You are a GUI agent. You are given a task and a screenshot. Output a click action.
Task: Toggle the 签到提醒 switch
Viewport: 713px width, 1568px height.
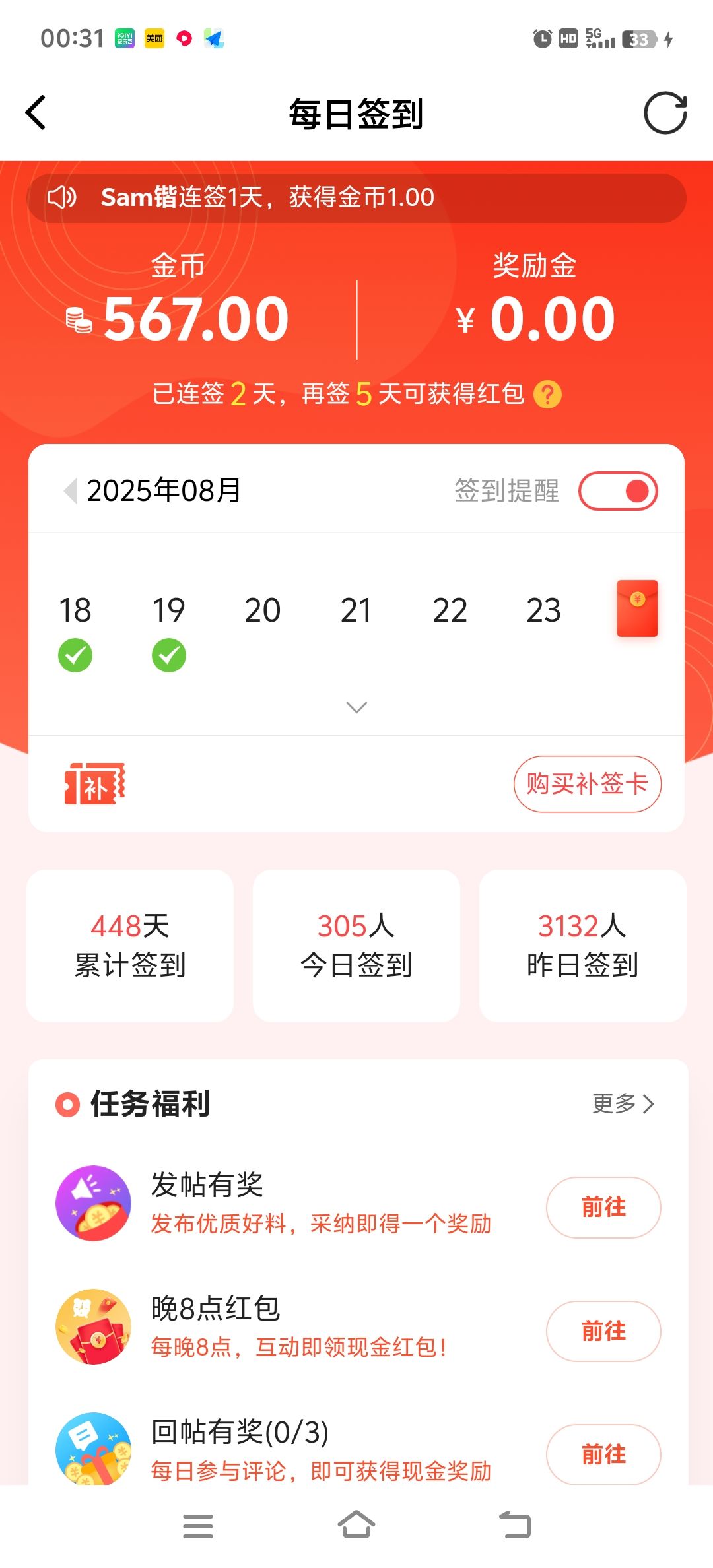pyautogui.click(x=618, y=491)
